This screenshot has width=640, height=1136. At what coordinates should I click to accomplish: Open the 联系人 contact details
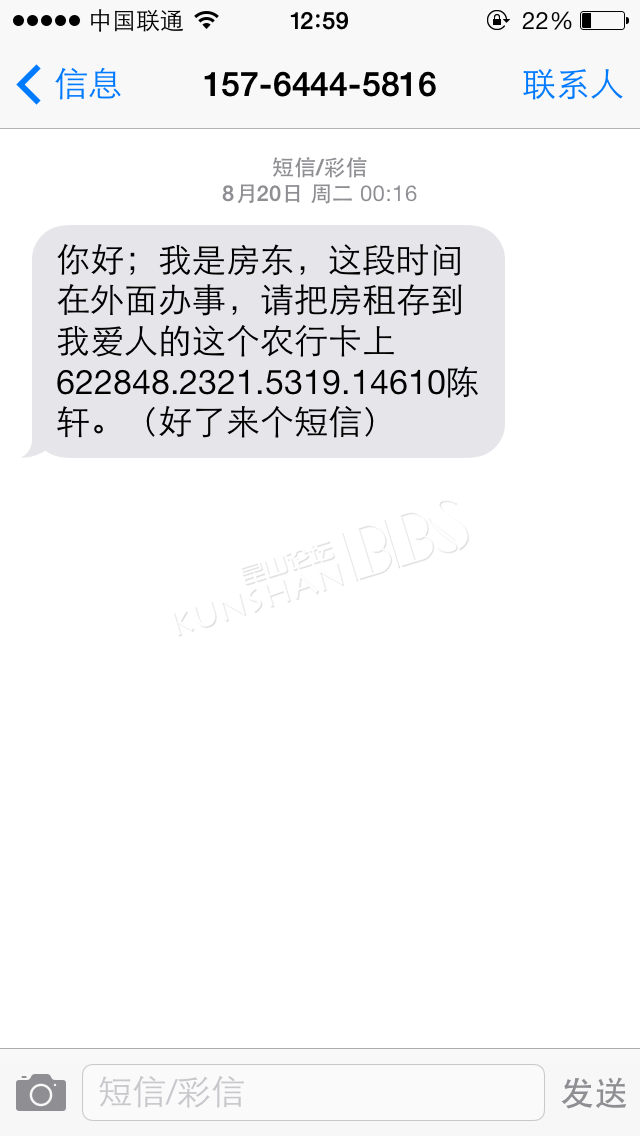[x=573, y=85]
